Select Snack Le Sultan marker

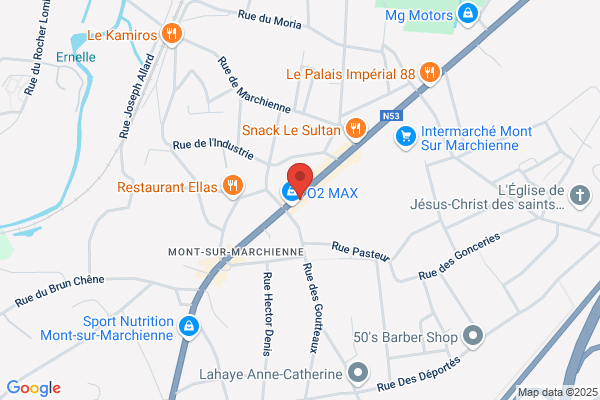[x=356, y=129]
